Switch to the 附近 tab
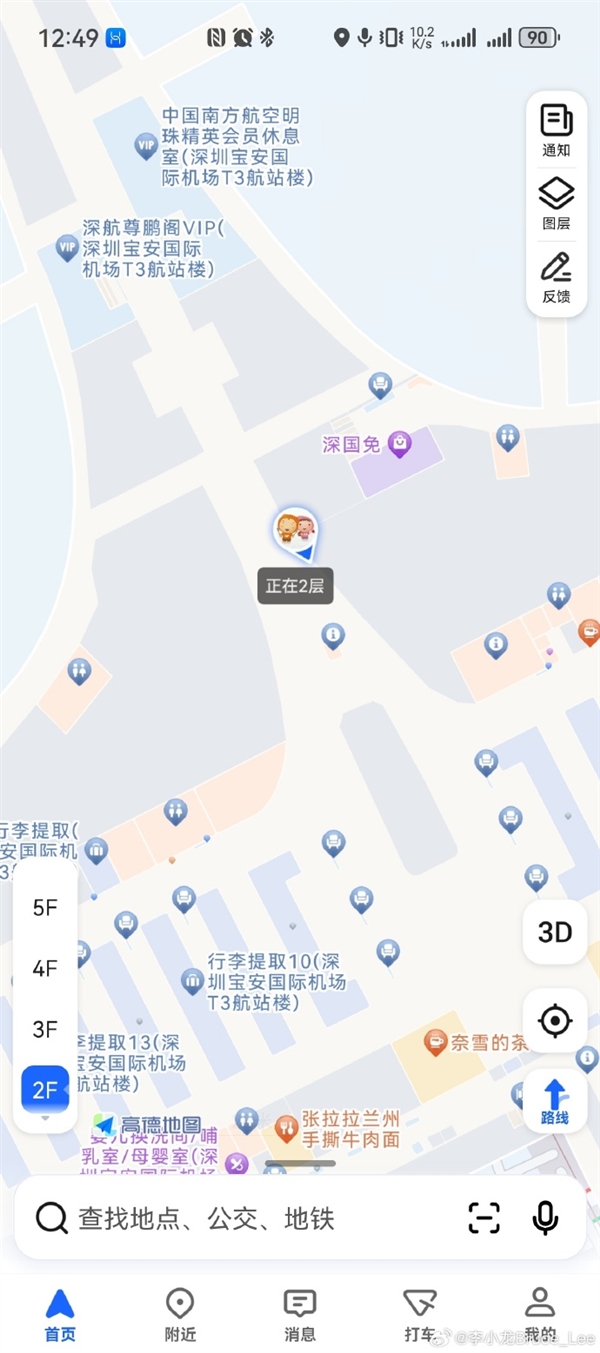 tap(180, 1314)
